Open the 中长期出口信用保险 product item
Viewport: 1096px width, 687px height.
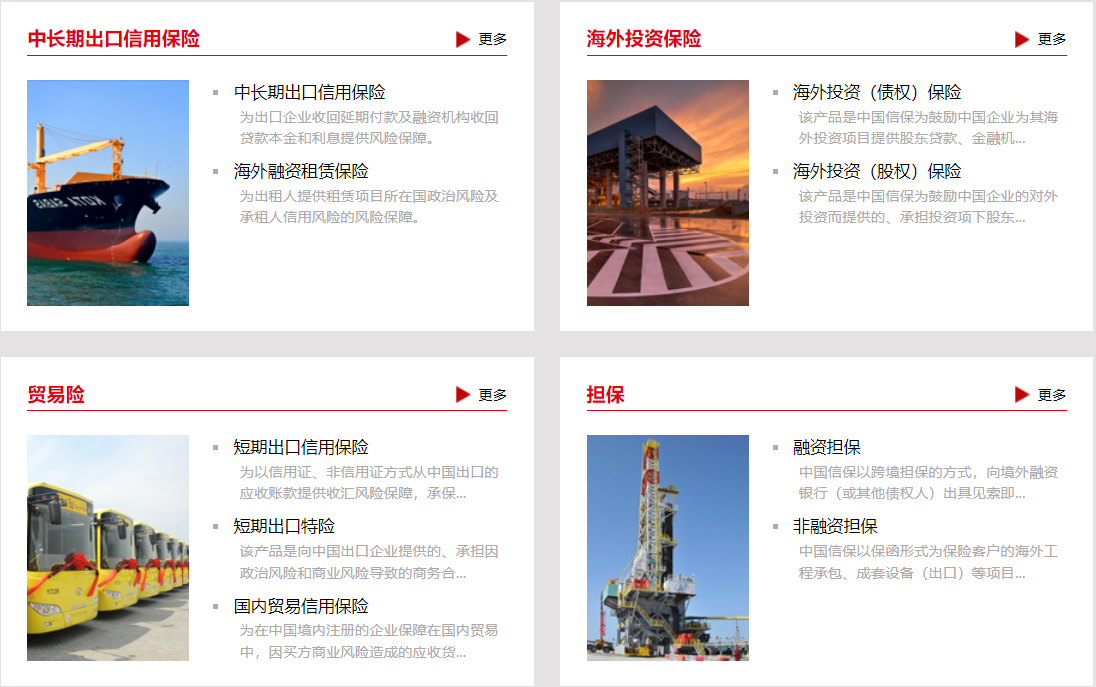point(309,92)
